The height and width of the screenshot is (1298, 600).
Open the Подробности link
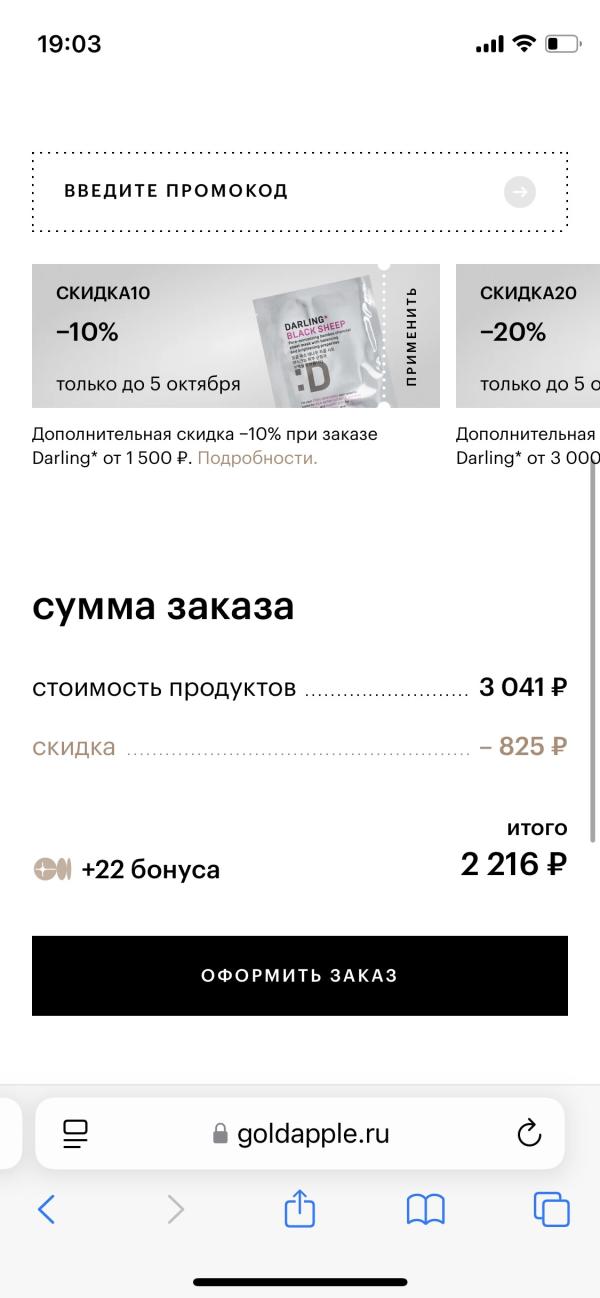coord(257,458)
